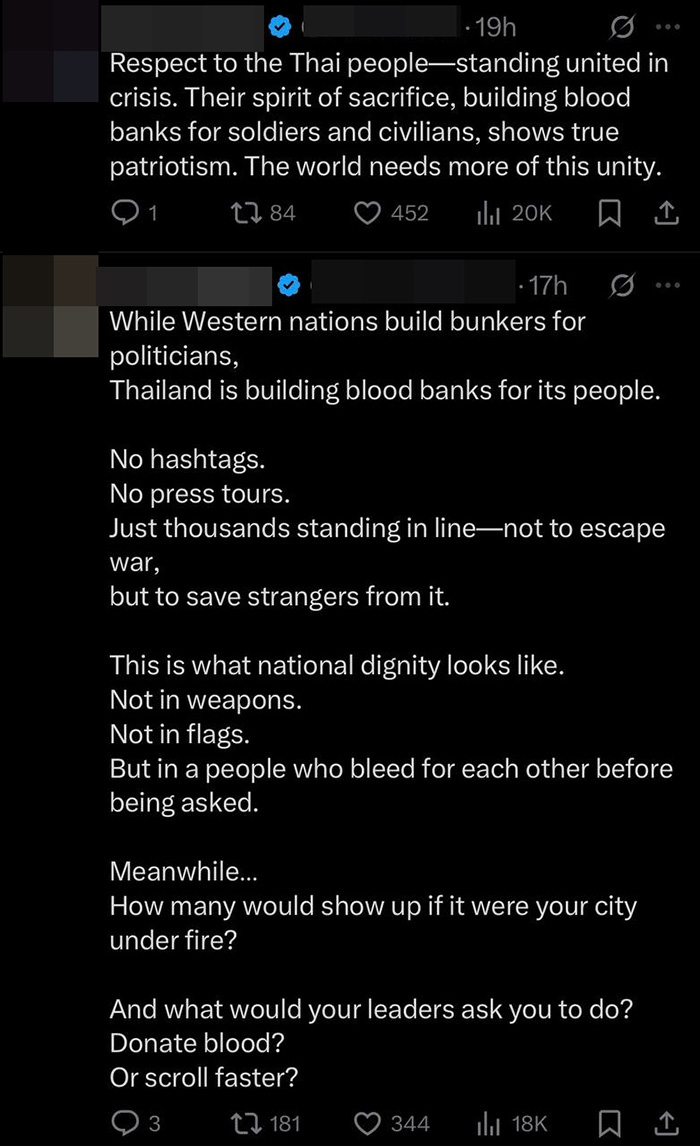View analytics for the 18K views post
The height and width of the screenshot is (1146, 700).
point(489,1123)
